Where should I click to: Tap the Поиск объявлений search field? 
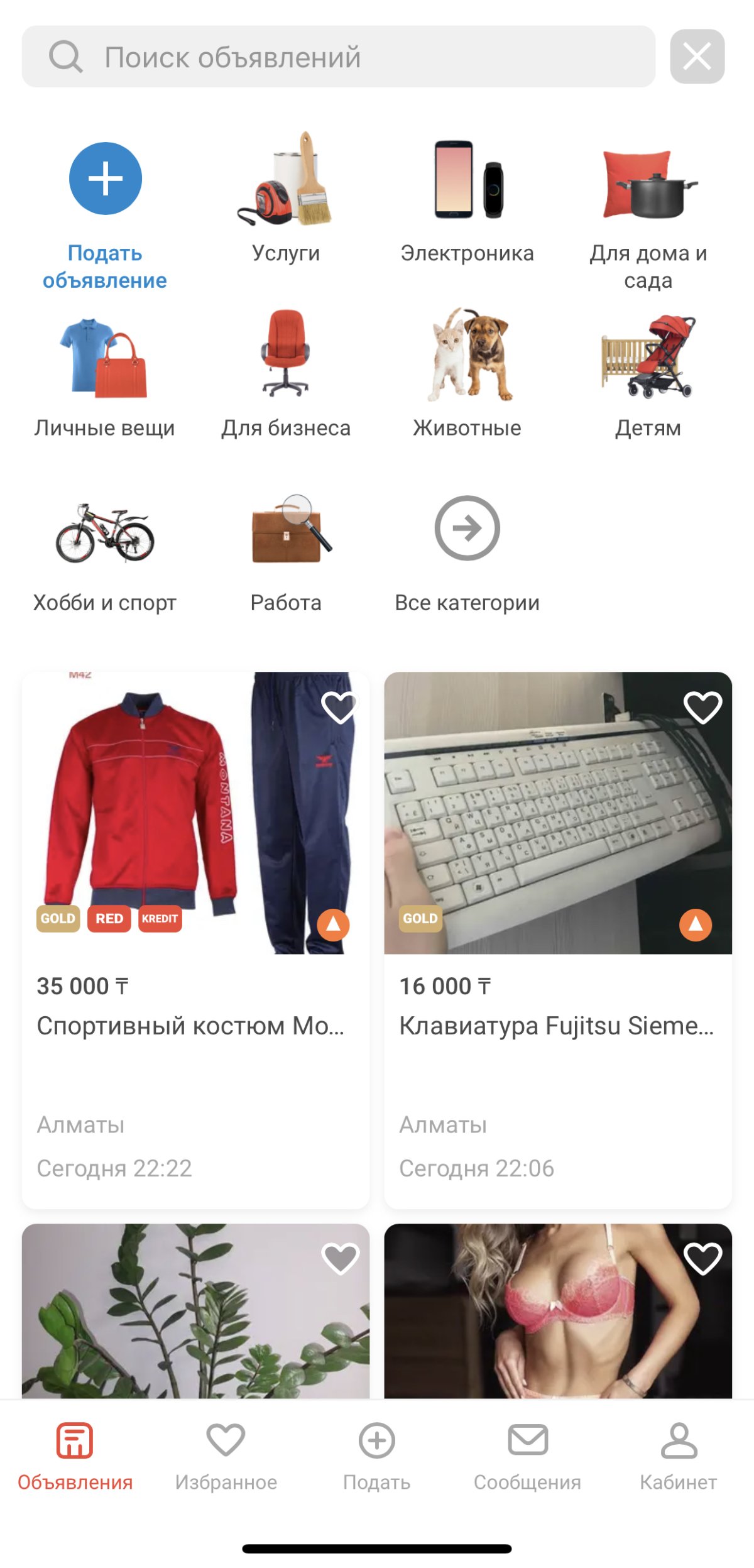pos(338,57)
